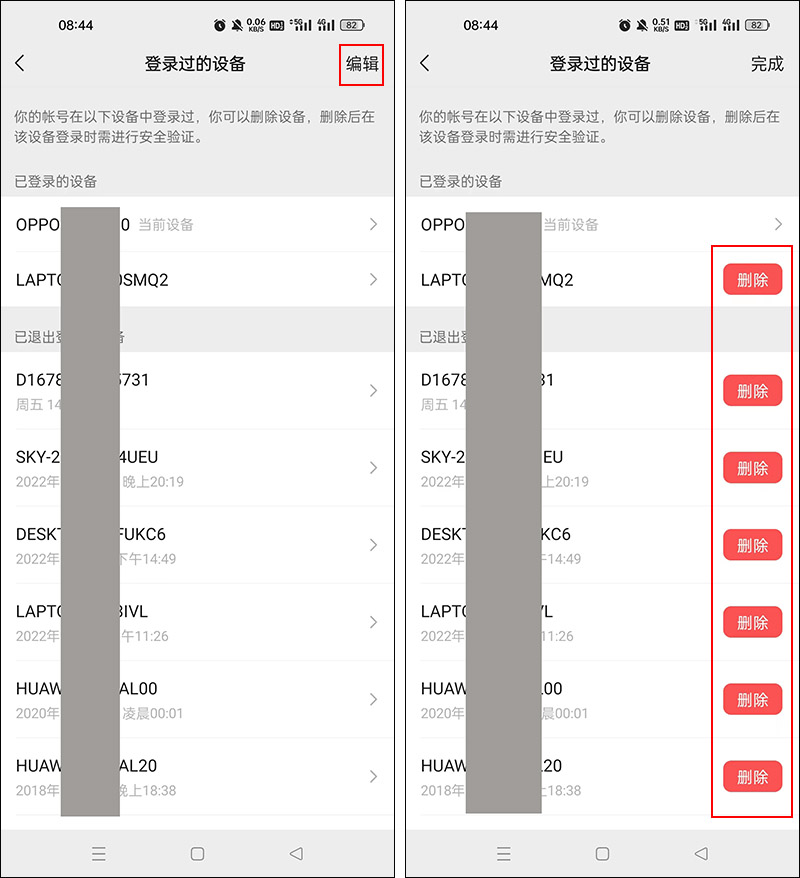800x878 pixels.
Task: Remove the 2020 HUAWEI device via 删除
Action: (x=752, y=699)
